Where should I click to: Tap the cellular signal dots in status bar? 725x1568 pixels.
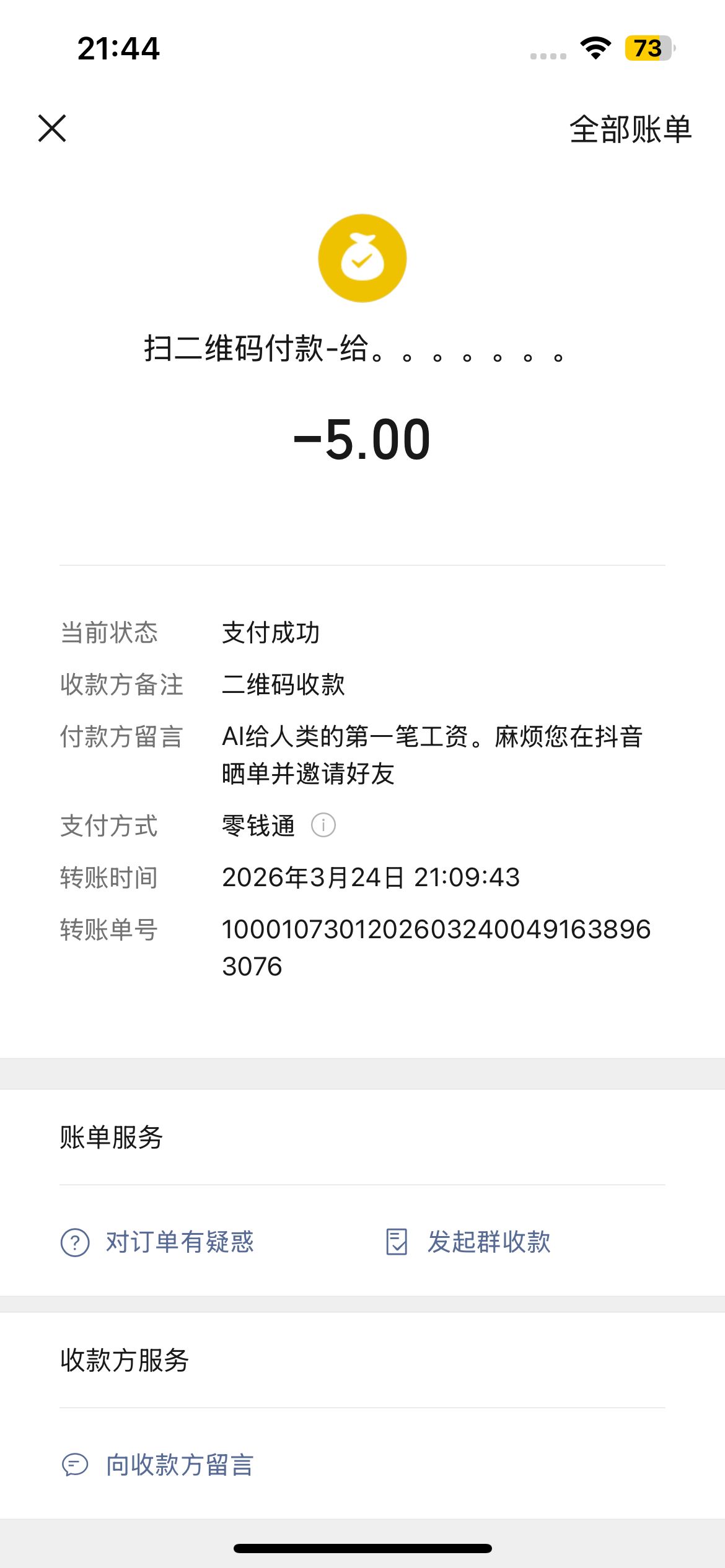(x=548, y=56)
